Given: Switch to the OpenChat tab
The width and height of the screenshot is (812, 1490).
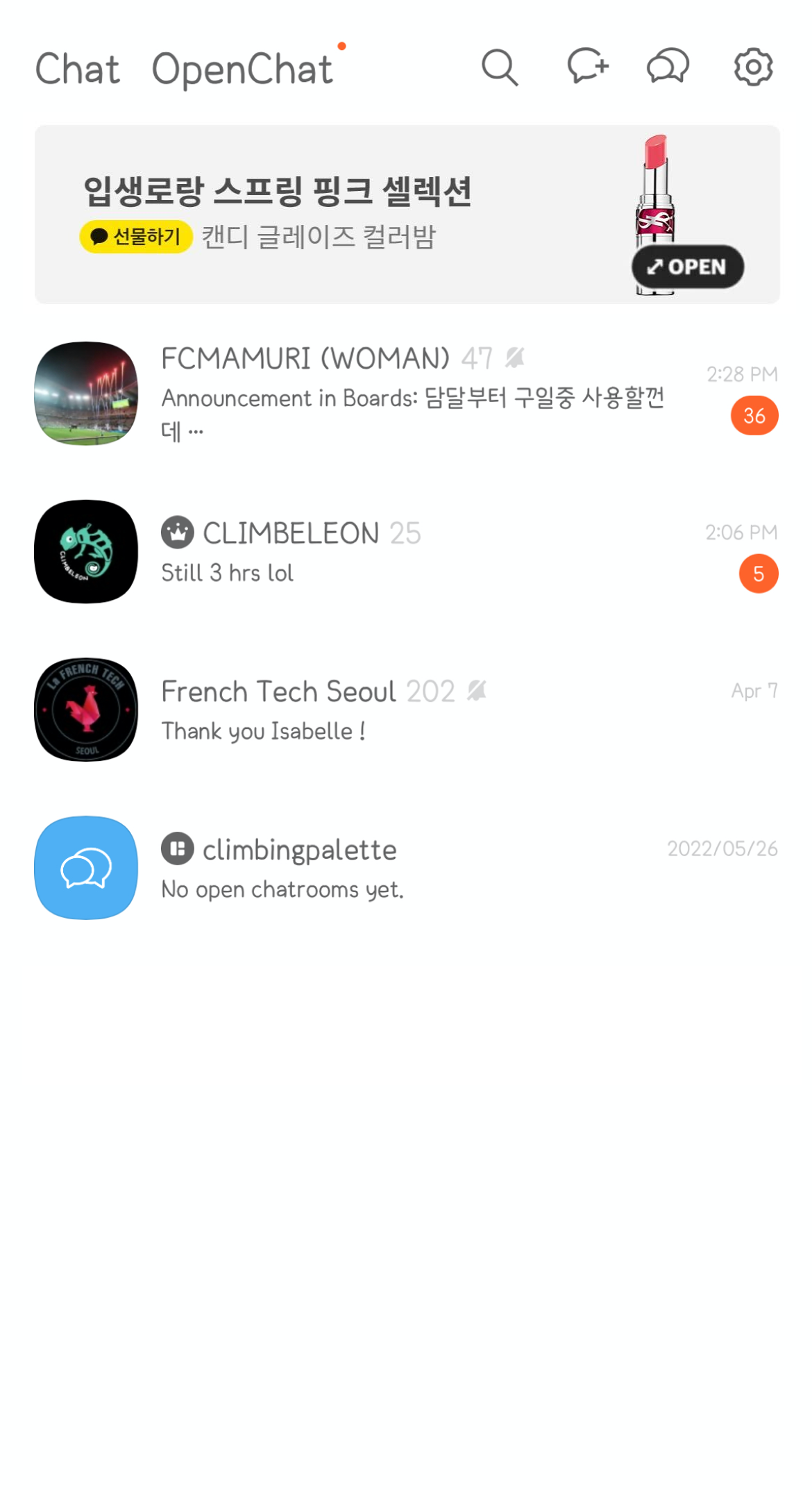Looking at the screenshot, I should pos(242,69).
